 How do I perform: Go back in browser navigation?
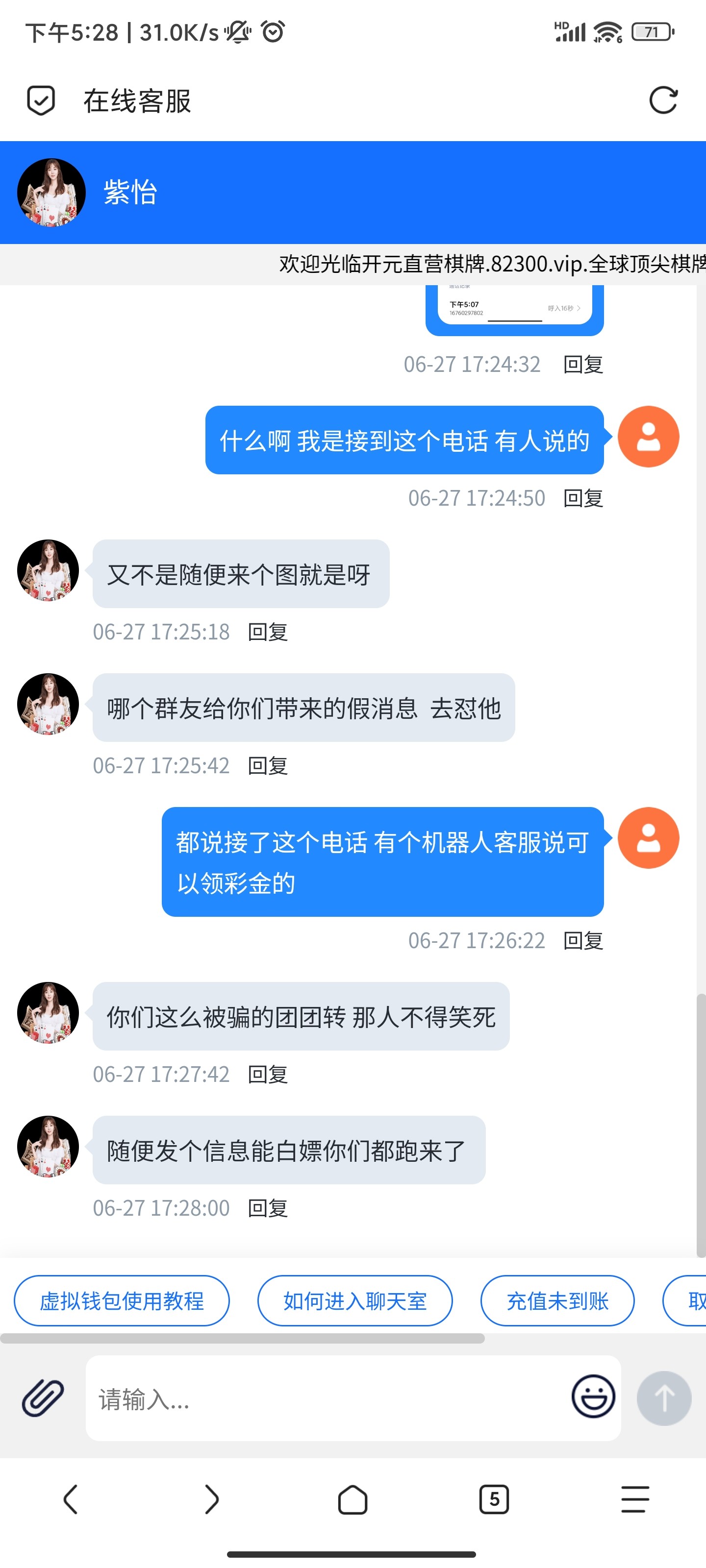[71, 1498]
